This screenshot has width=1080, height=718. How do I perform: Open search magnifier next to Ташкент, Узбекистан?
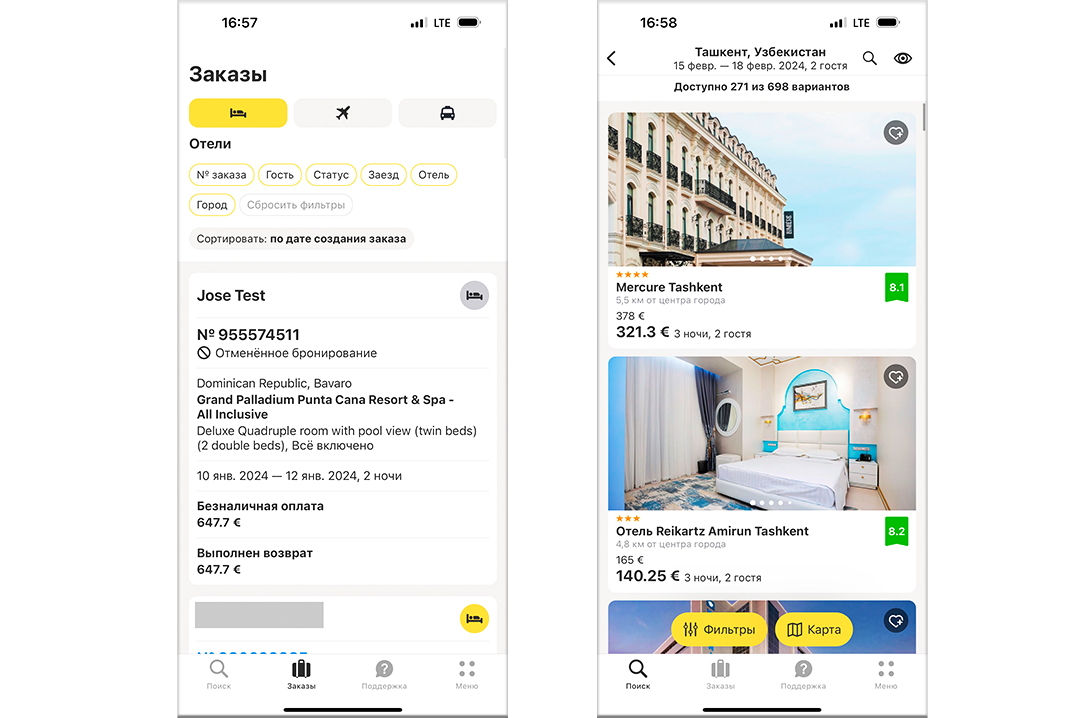coord(870,59)
